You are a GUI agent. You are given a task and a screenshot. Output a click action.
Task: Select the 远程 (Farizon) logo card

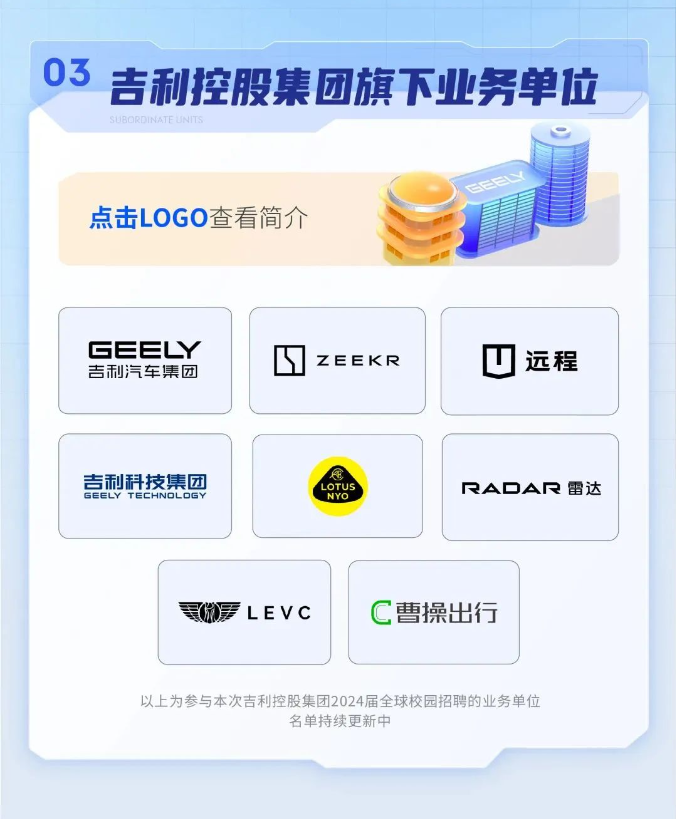529,360
